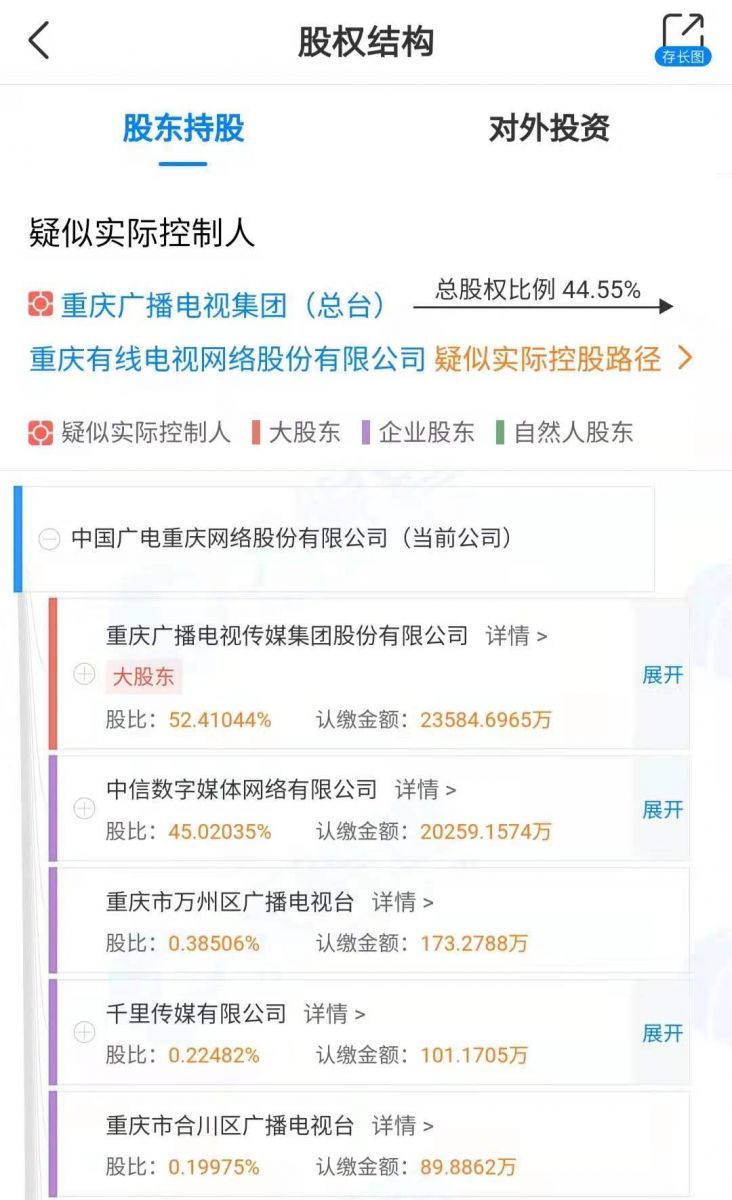Open 详情 for 千里传媒有限公司
This screenshot has width=732, height=1200.
pyautogui.click(x=334, y=1013)
